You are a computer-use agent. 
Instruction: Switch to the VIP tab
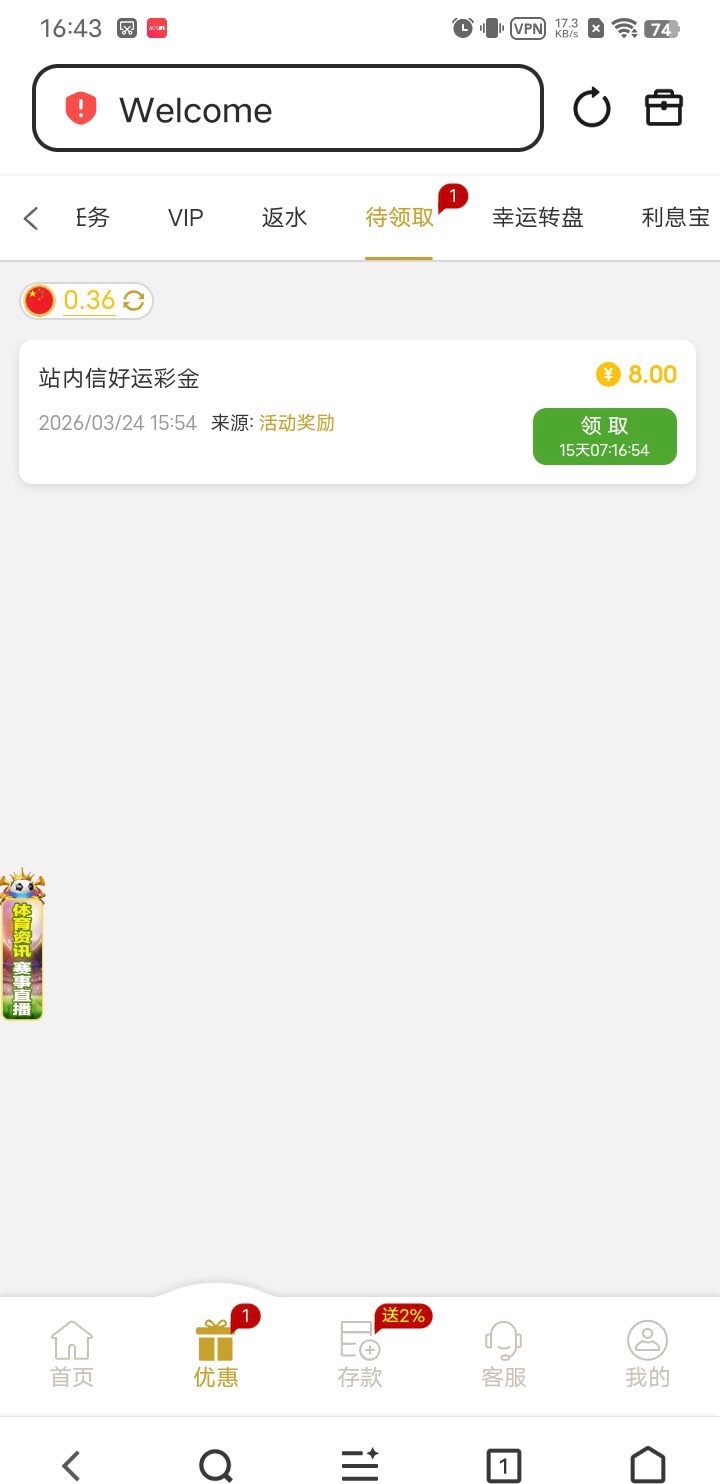point(186,218)
